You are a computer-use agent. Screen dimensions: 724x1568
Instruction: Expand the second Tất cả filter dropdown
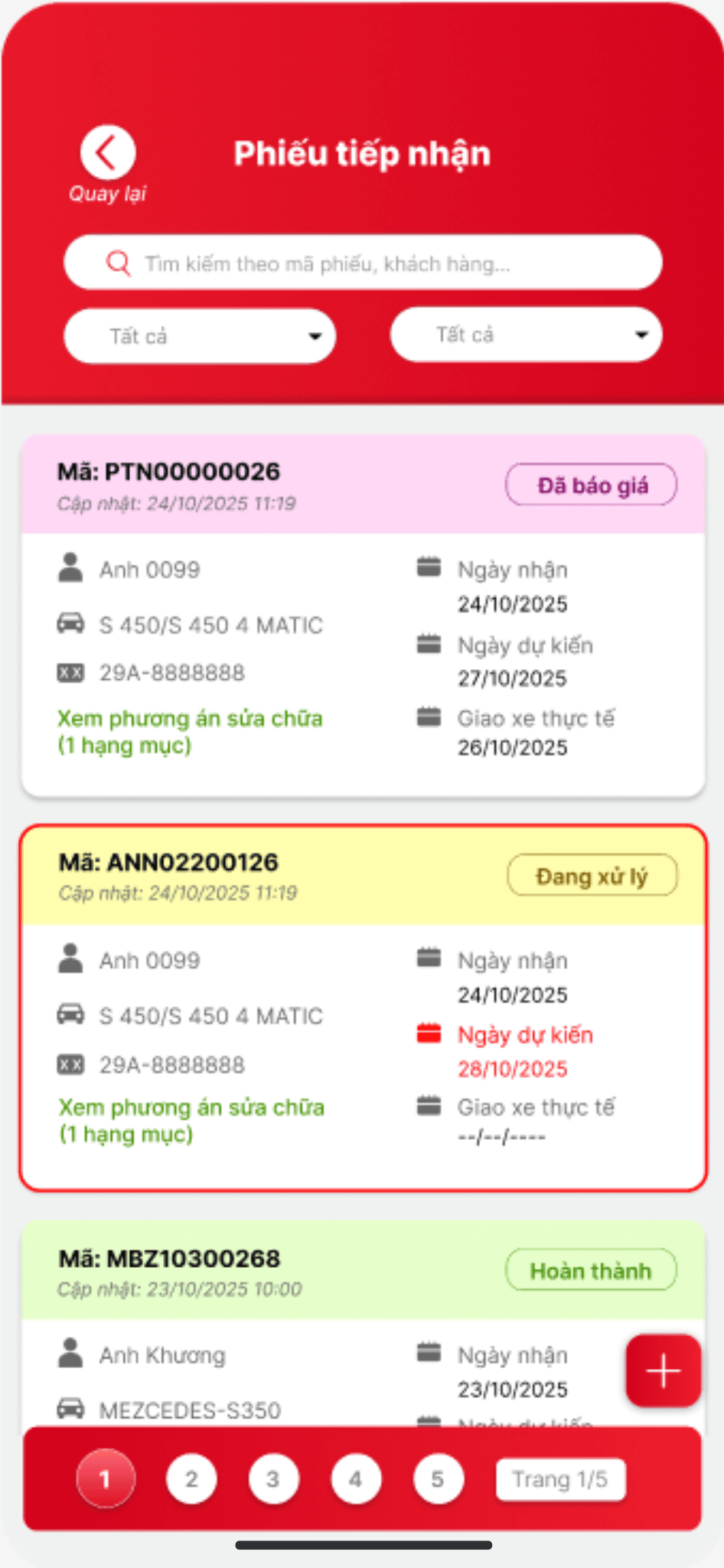tap(526, 335)
